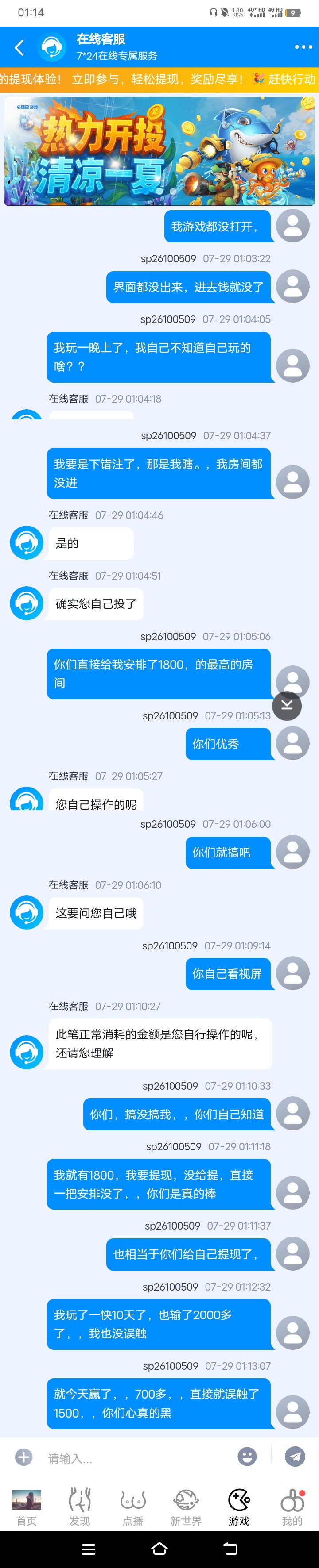This screenshot has height=1568, width=319.
Task: Open the 点播 tab
Action: tap(132, 1506)
